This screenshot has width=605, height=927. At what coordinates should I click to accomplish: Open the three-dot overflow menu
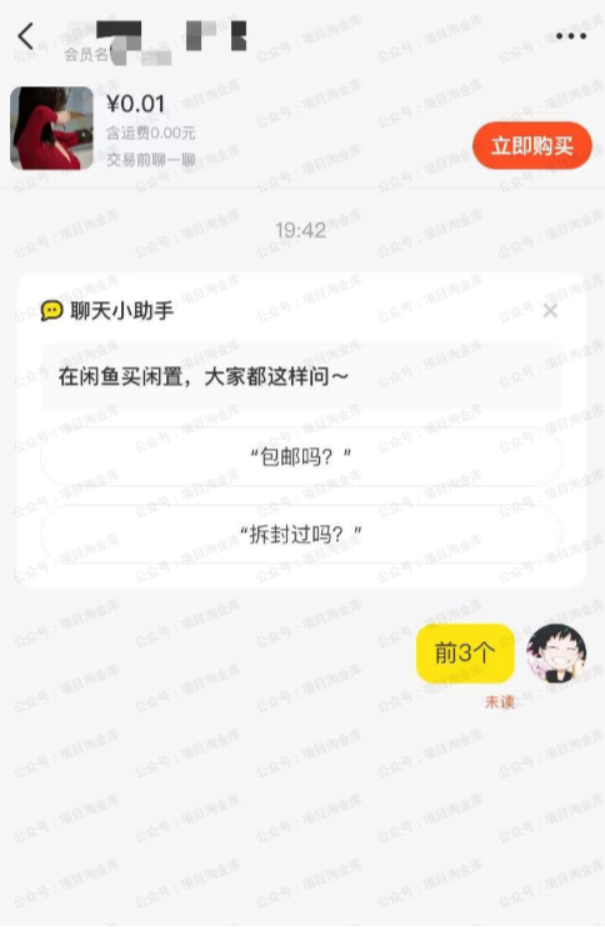(x=571, y=36)
